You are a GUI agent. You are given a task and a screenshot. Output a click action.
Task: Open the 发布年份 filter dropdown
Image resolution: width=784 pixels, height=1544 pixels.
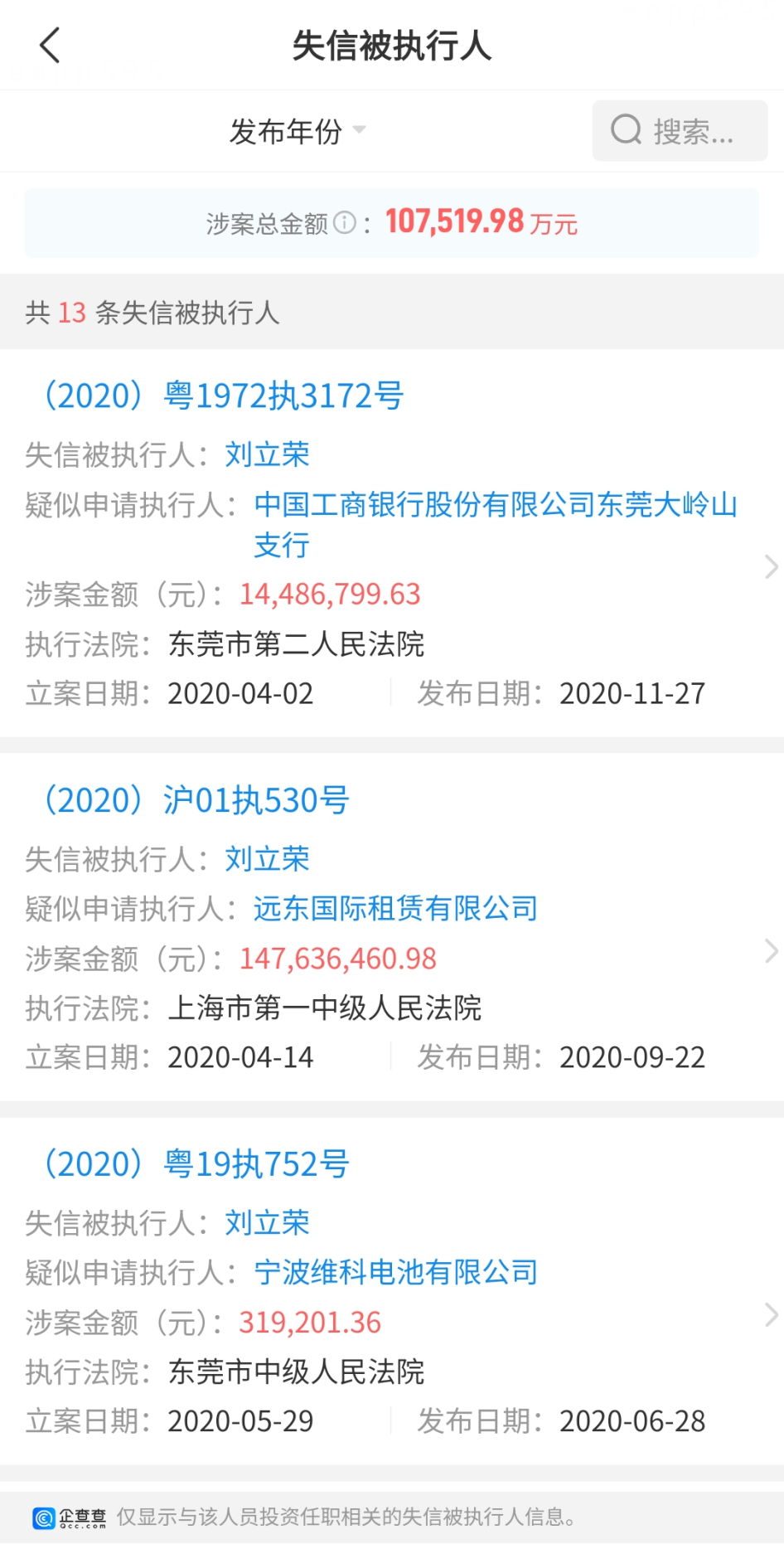297,131
